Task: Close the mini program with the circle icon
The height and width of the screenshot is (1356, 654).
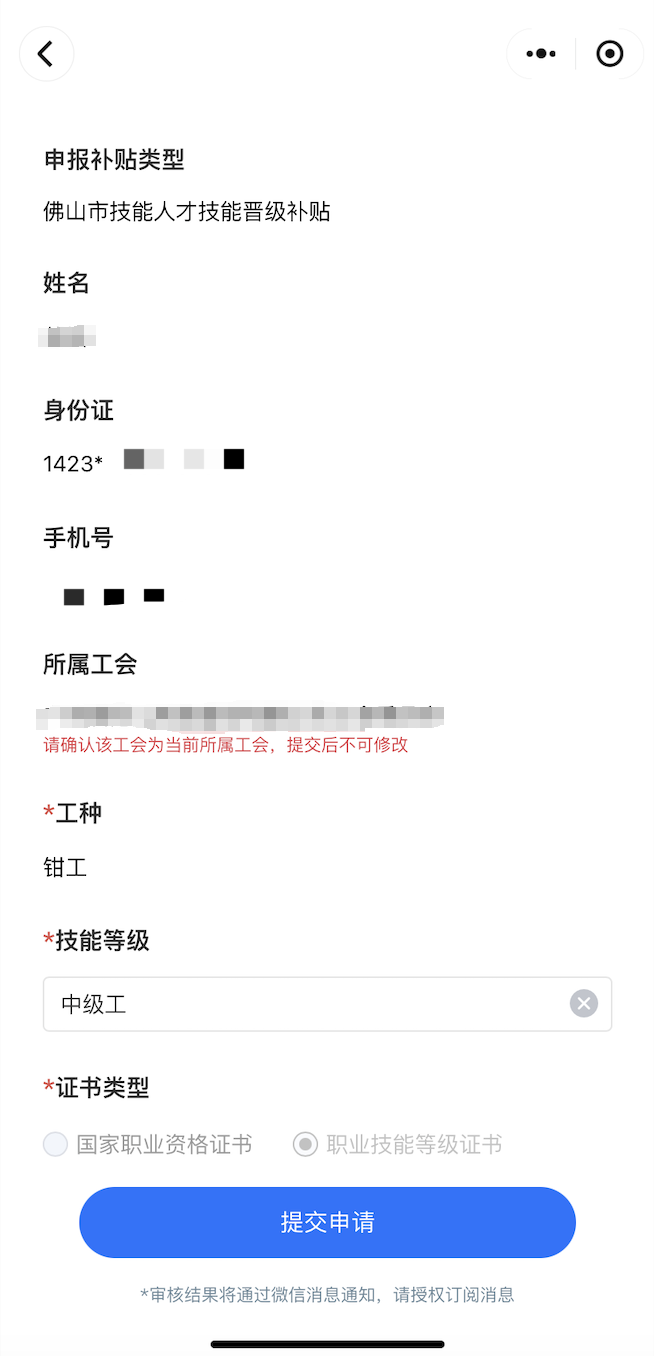Action: [610, 53]
